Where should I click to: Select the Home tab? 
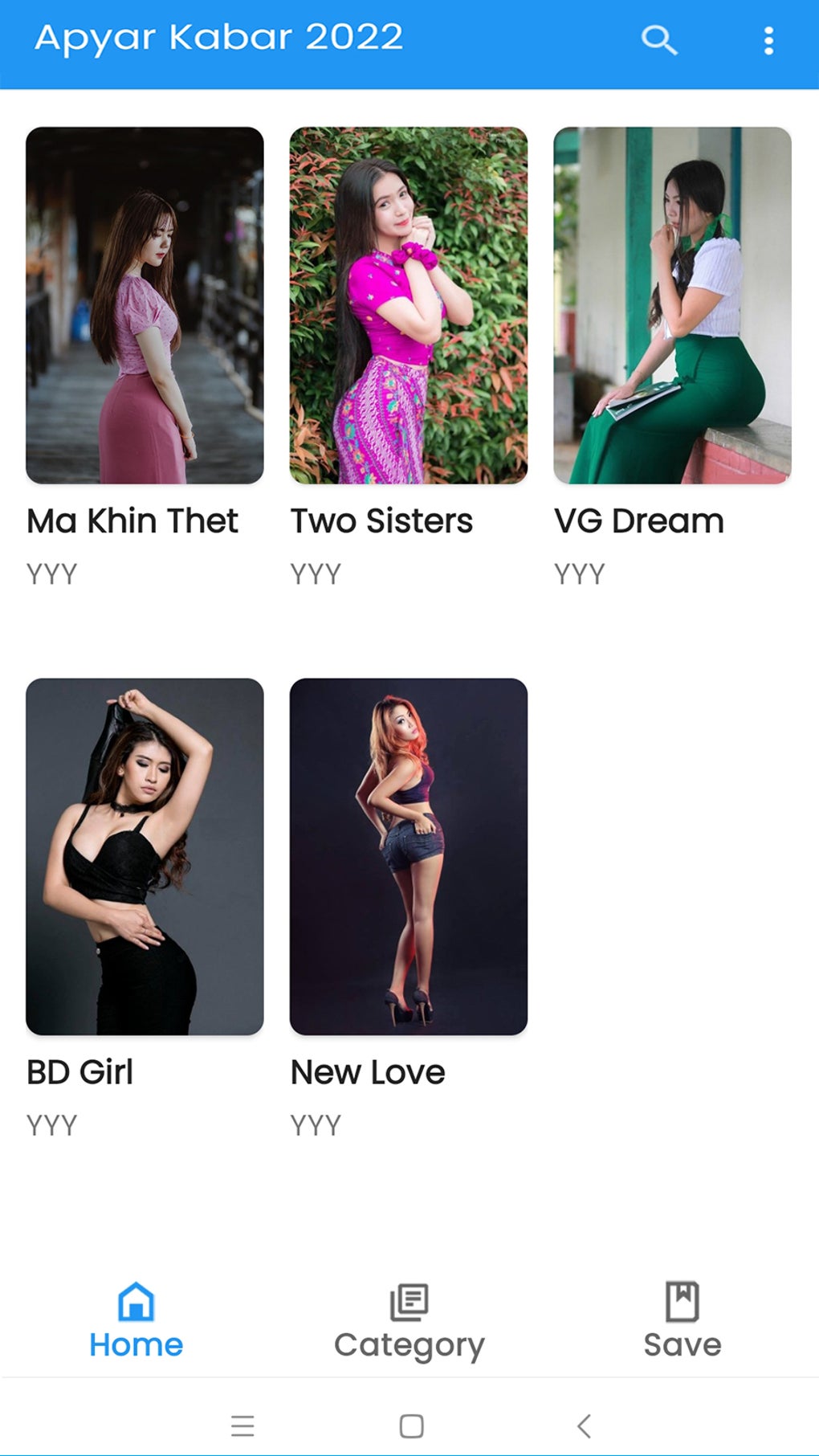(x=136, y=1321)
